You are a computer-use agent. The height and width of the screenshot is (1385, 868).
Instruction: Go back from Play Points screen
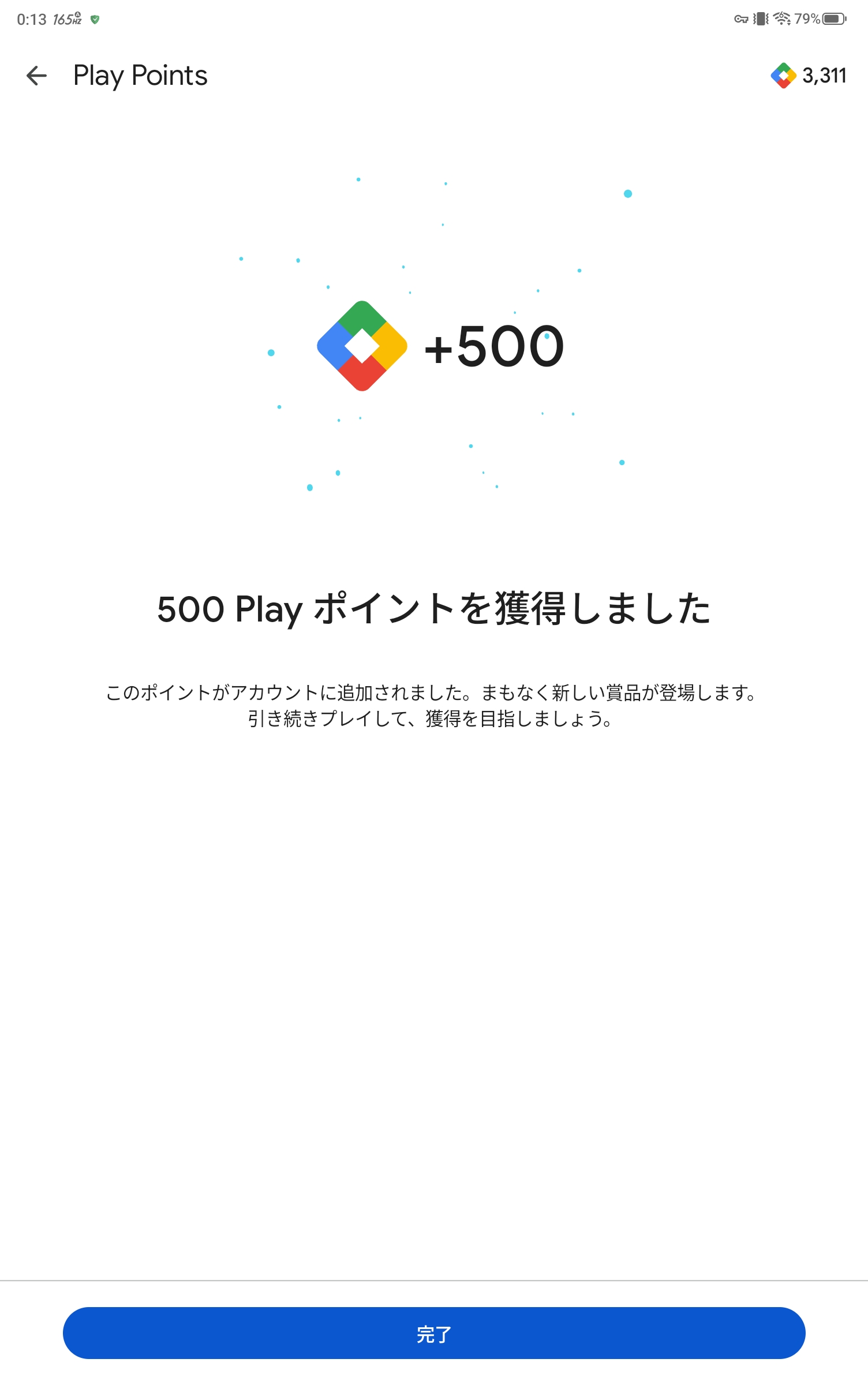click(x=36, y=76)
